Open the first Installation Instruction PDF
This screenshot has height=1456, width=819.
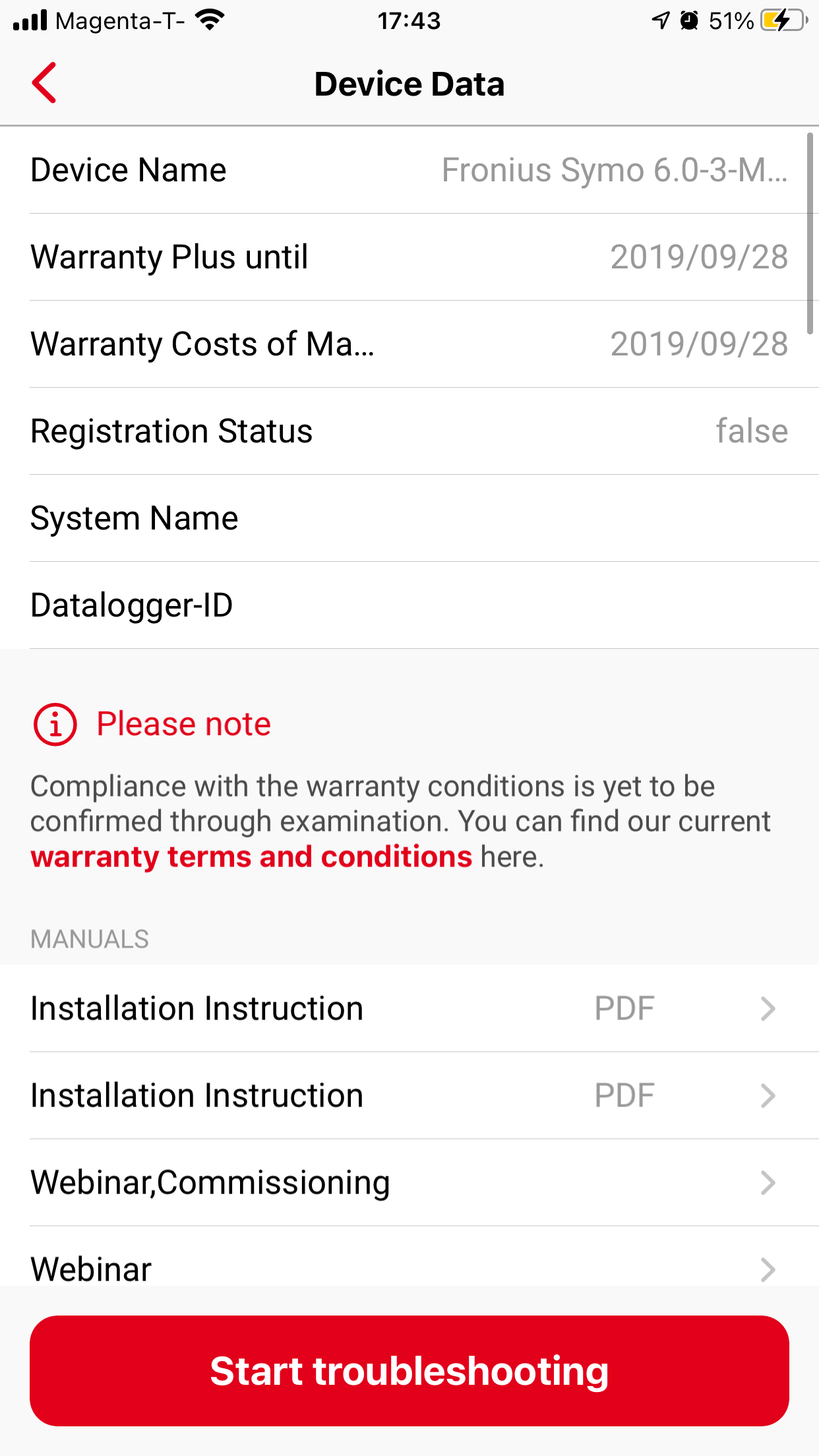[x=409, y=1007]
